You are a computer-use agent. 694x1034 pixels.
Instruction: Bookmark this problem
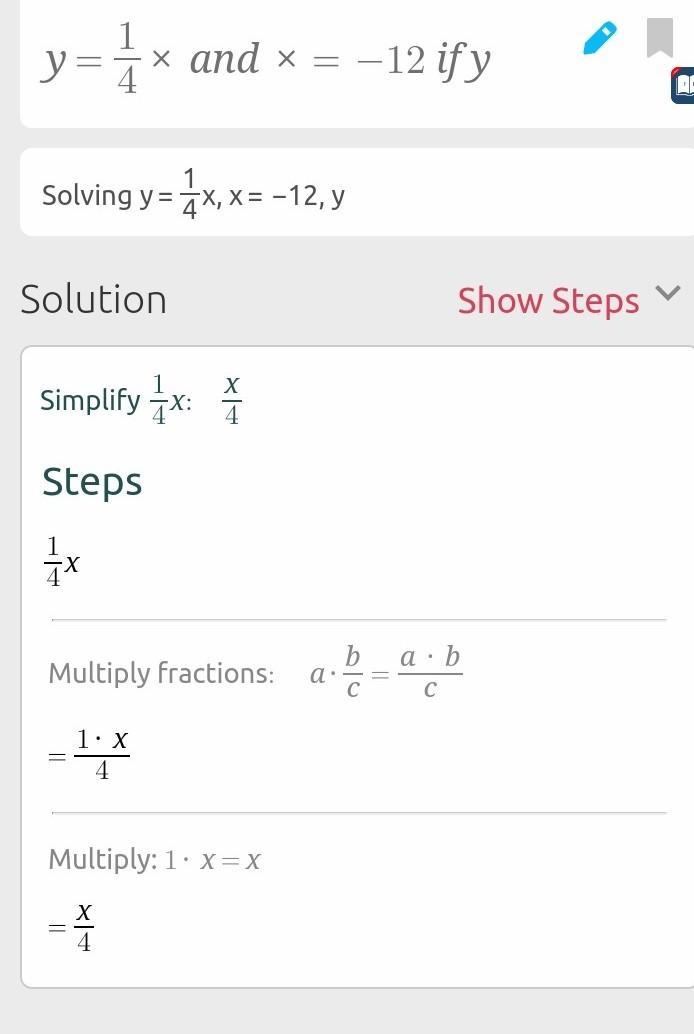click(659, 37)
